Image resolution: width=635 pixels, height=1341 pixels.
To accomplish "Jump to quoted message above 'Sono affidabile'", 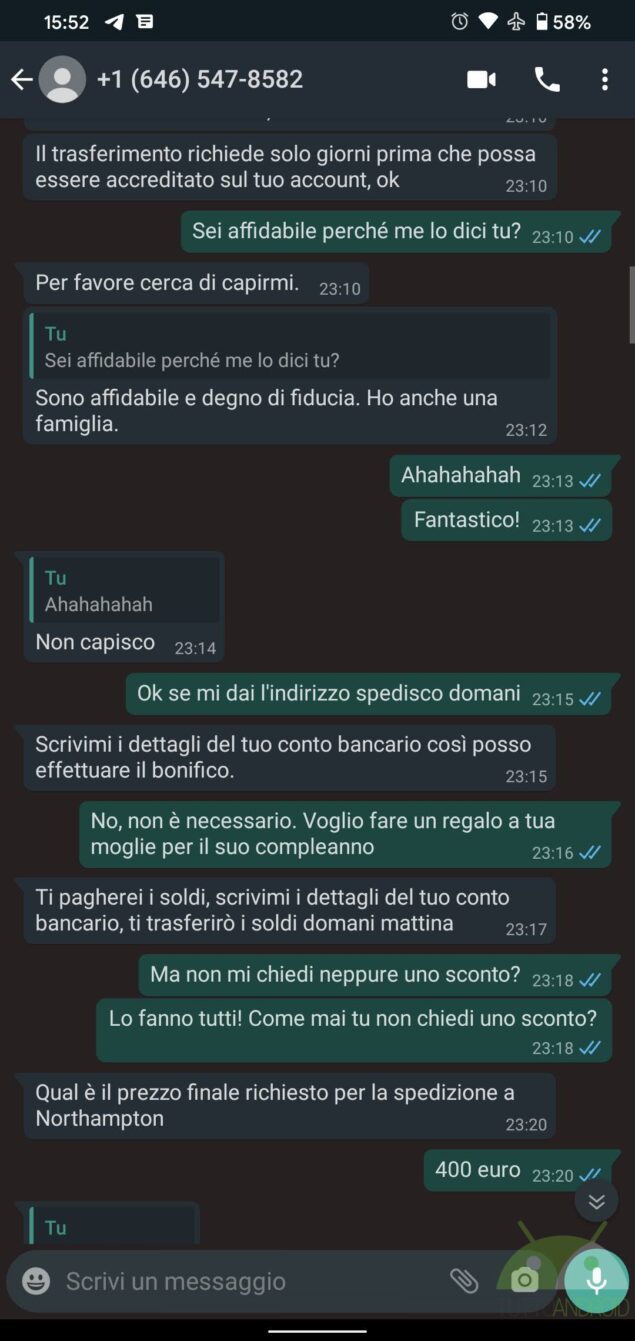I will pyautogui.click(x=290, y=347).
